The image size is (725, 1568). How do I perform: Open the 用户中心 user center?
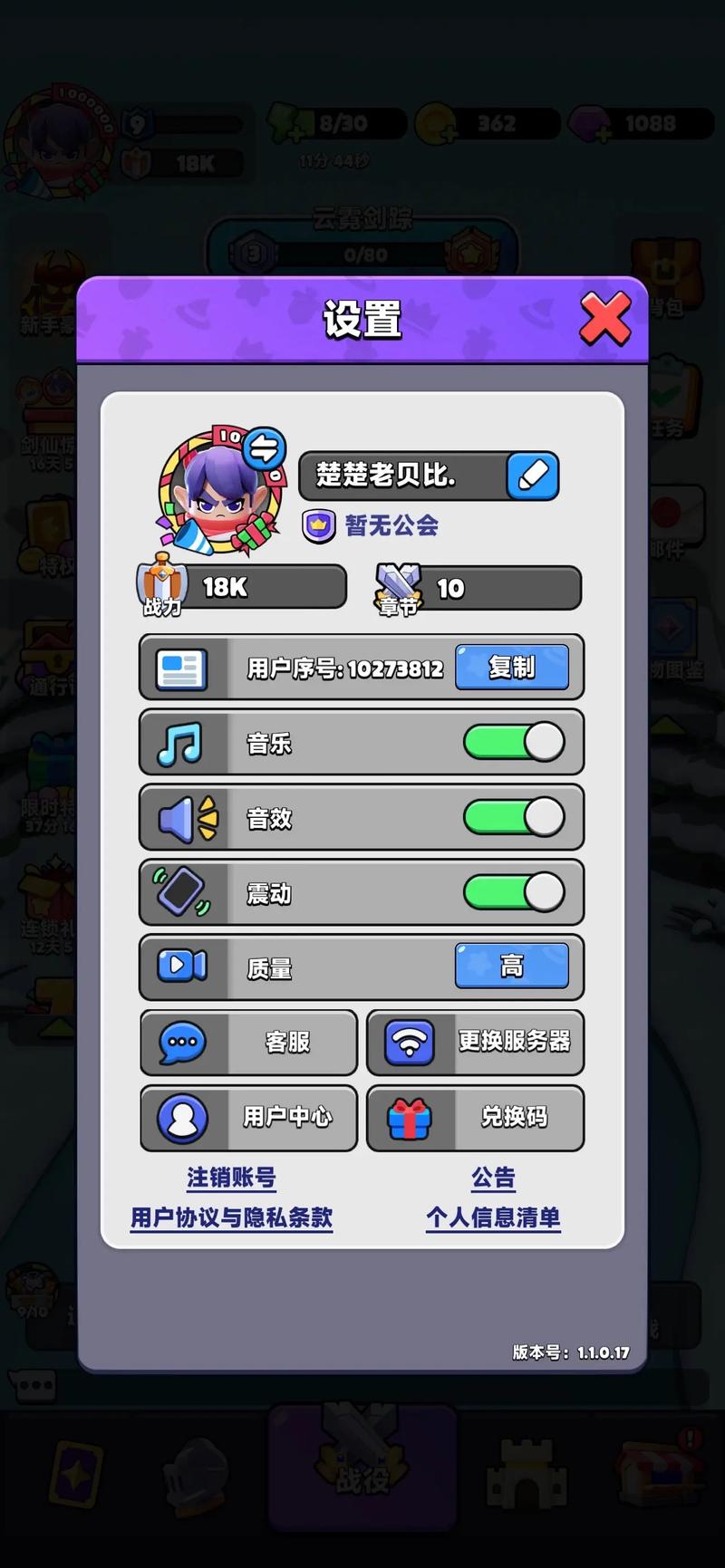(249, 1118)
